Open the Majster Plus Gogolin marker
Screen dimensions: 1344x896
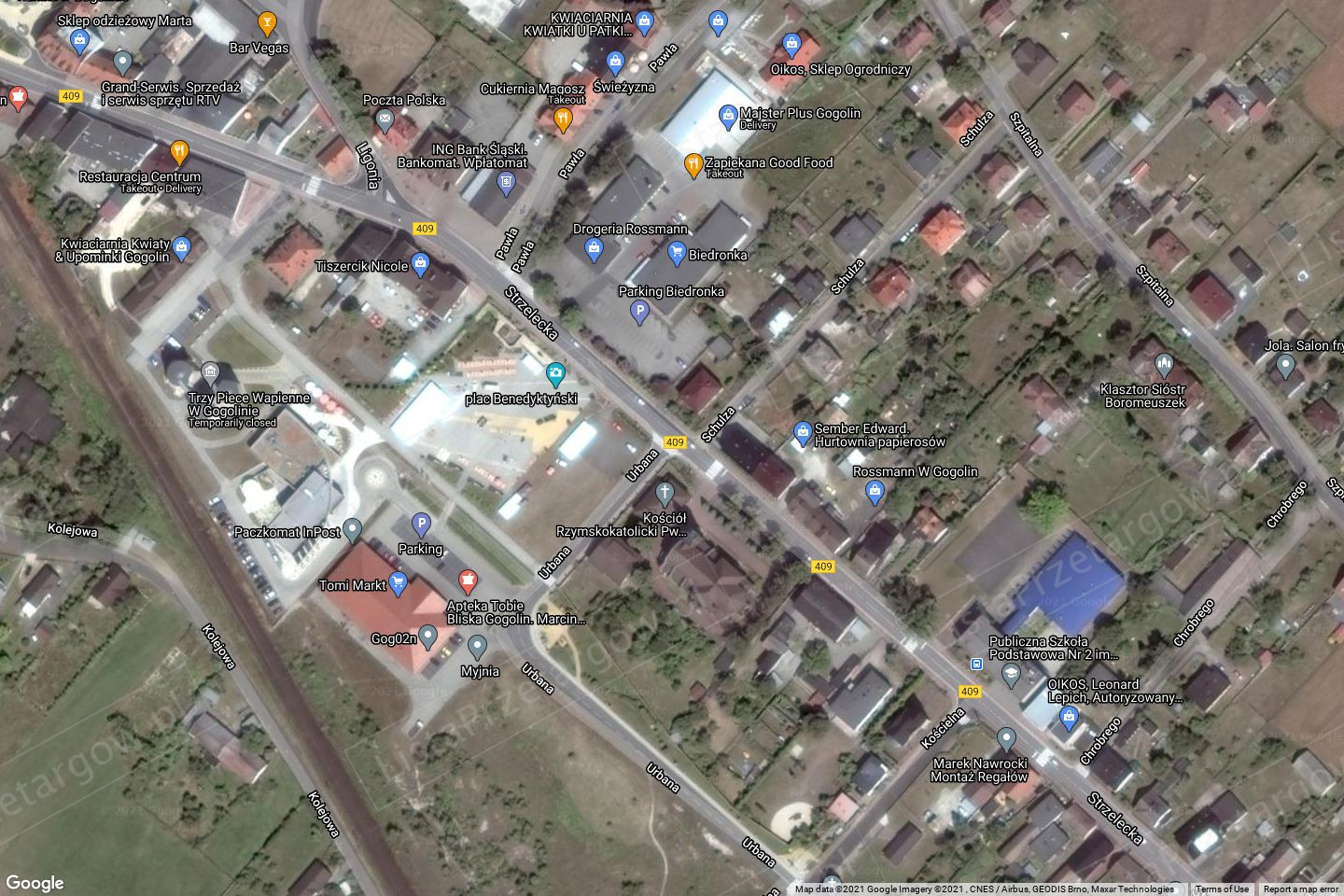[728, 116]
